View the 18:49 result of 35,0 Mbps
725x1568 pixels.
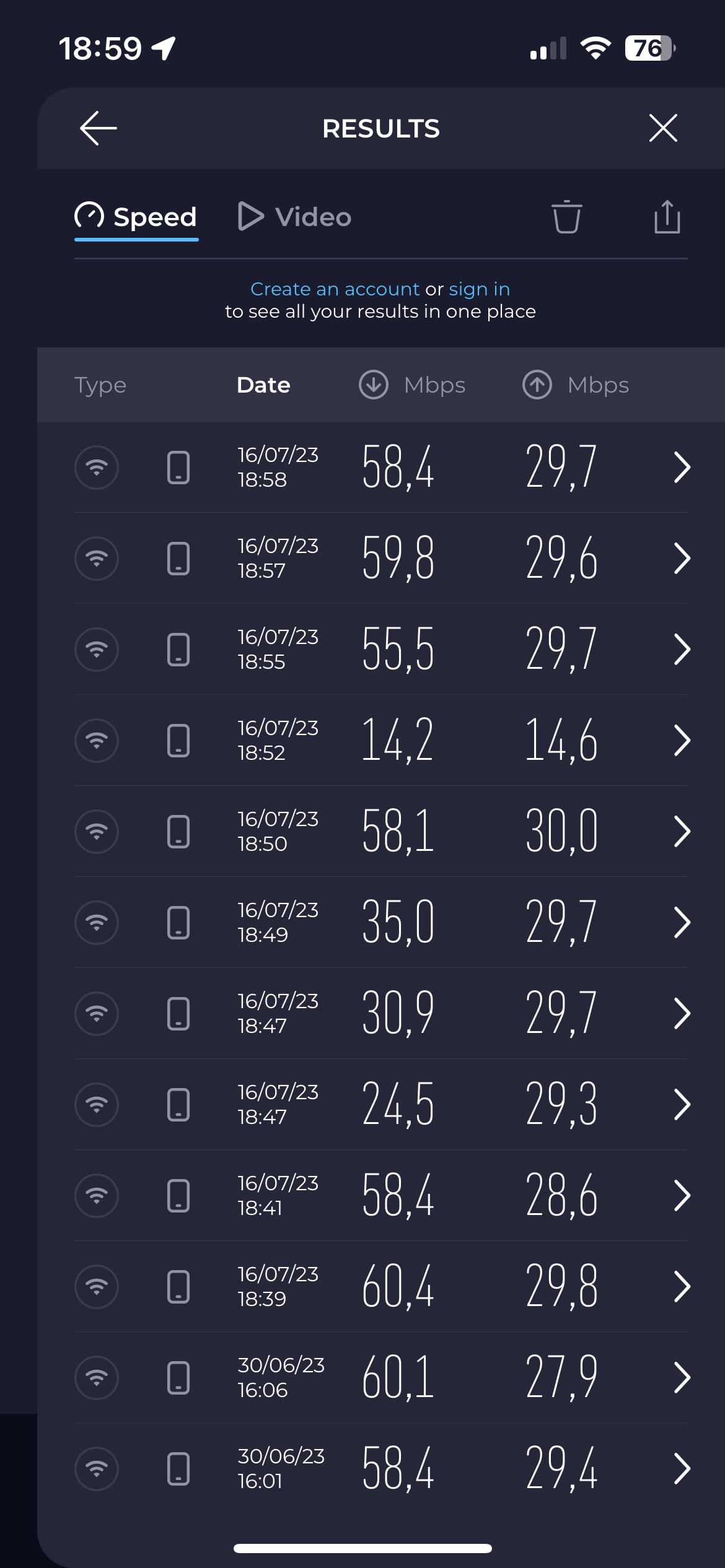380,922
